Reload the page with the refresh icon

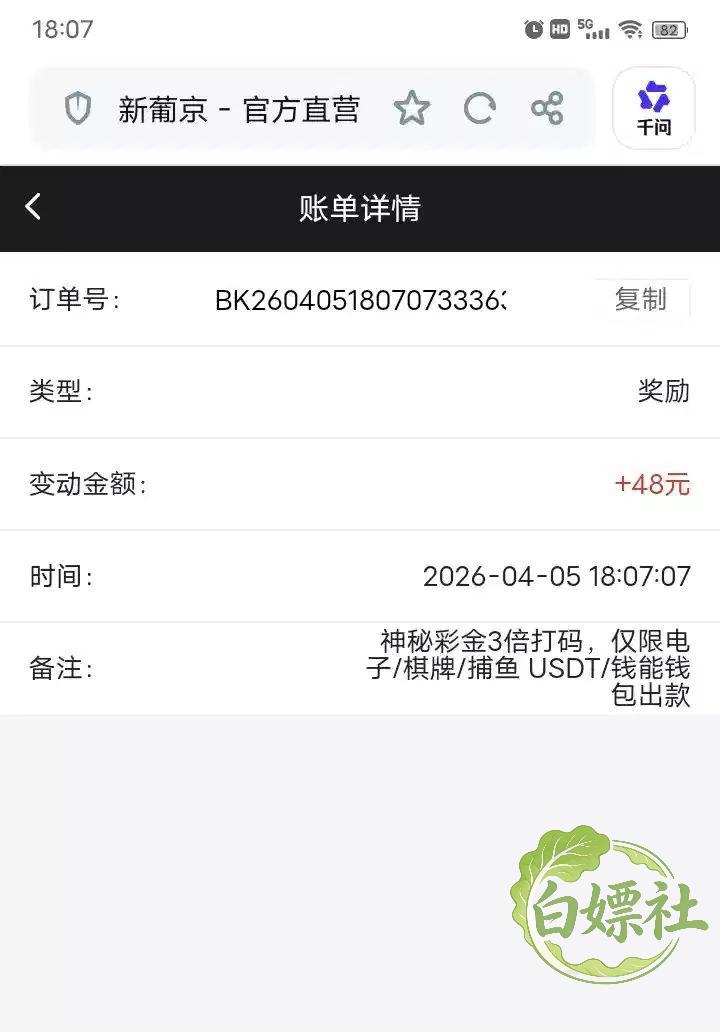coord(480,109)
